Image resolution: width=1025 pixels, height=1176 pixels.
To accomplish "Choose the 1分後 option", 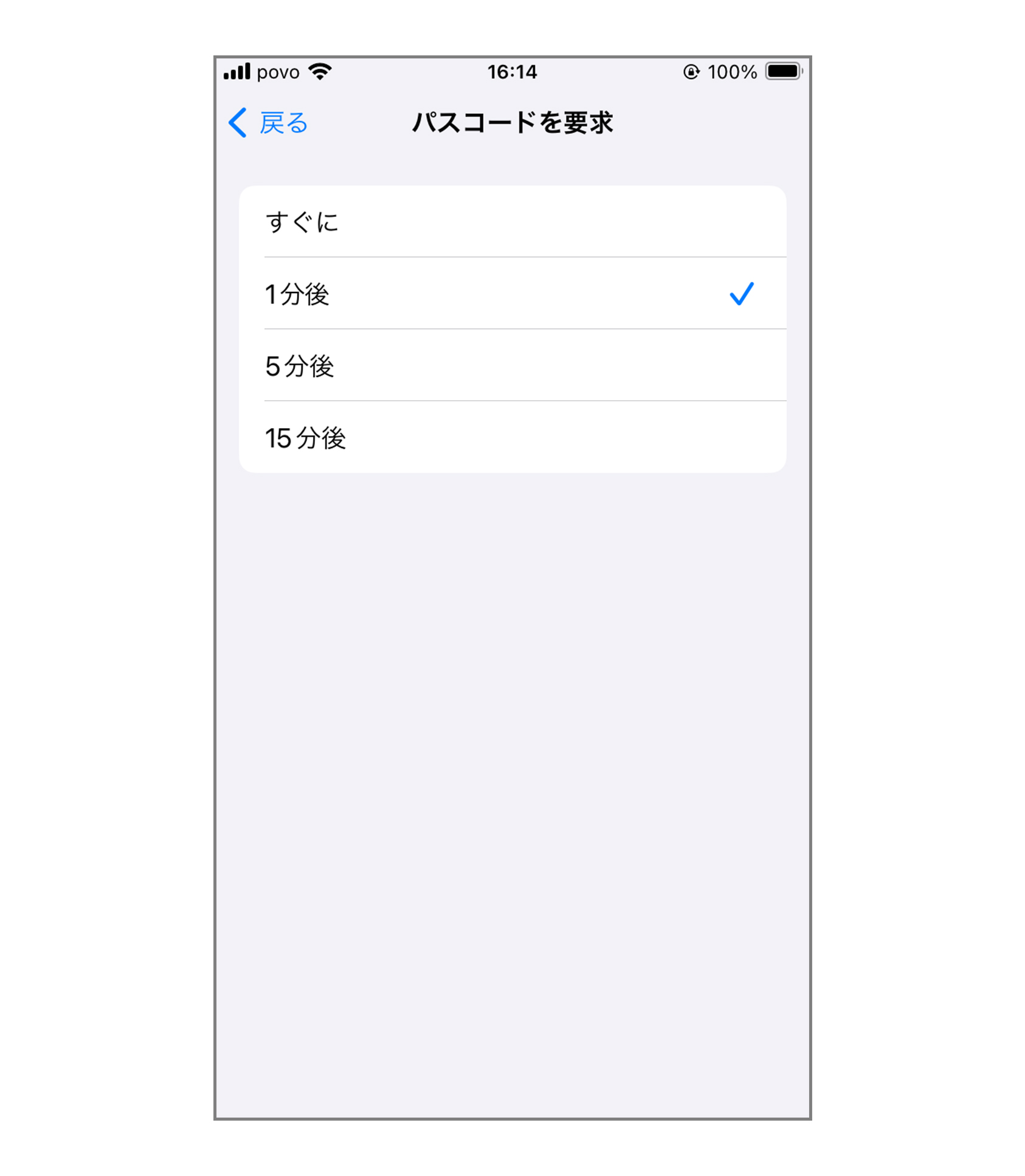I will pos(512,294).
